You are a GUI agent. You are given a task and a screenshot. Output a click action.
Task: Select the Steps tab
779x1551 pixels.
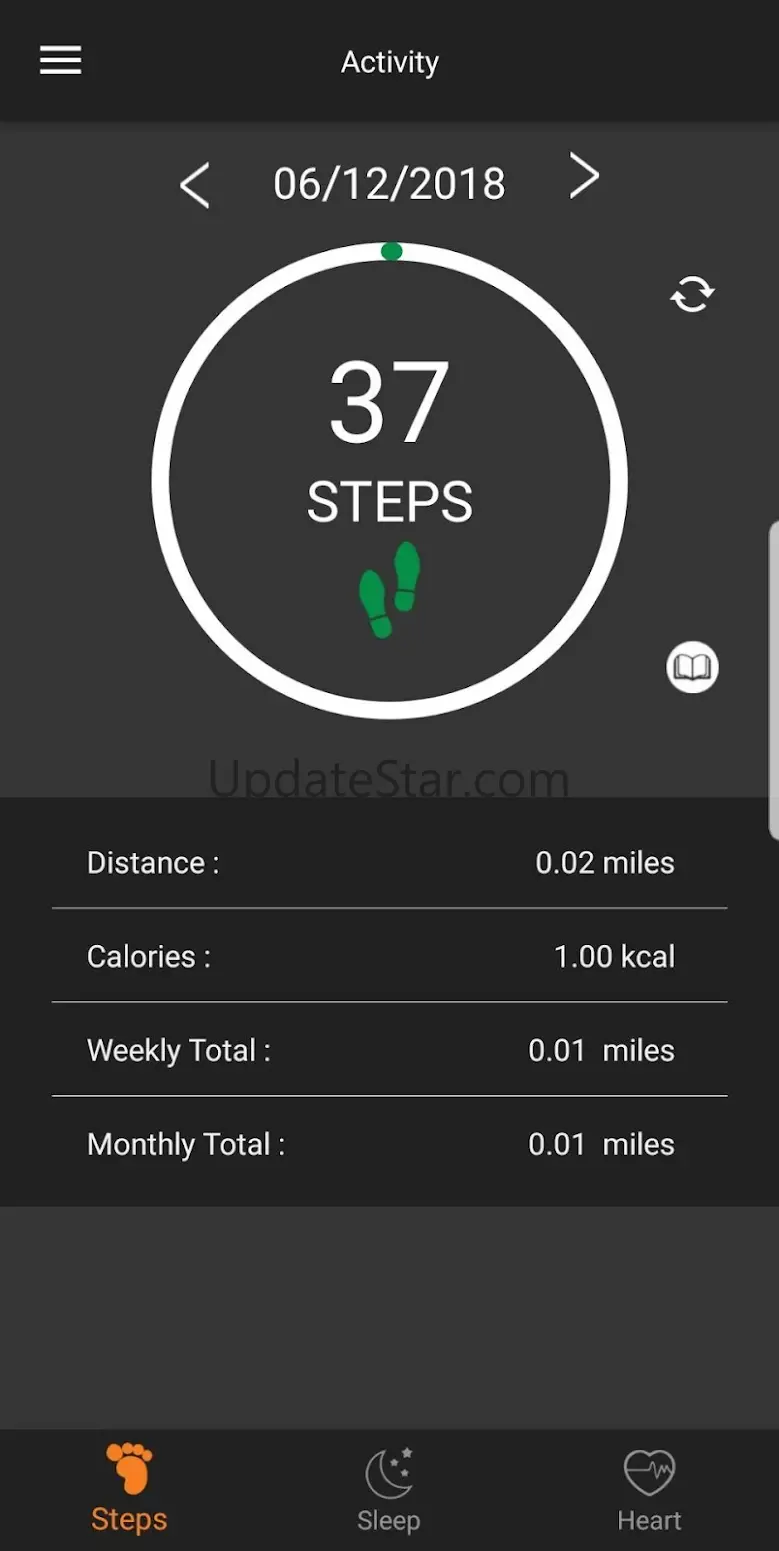click(129, 1490)
